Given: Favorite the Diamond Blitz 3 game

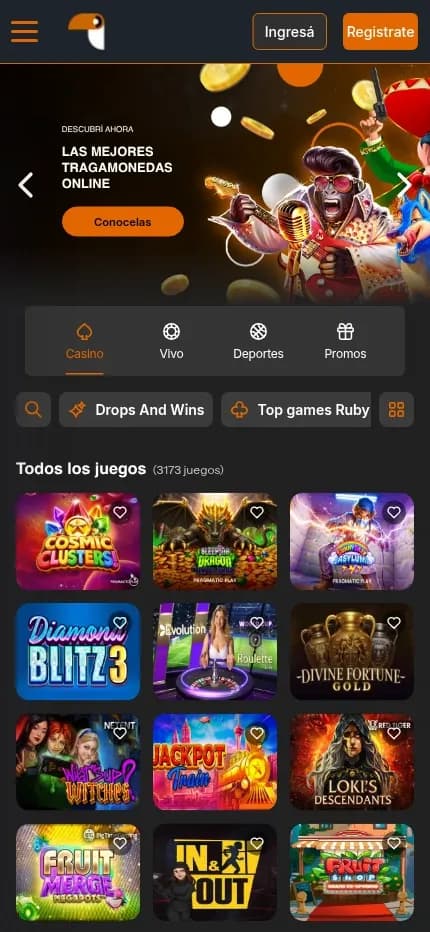Looking at the screenshot, I should click(x=120, y=623).
